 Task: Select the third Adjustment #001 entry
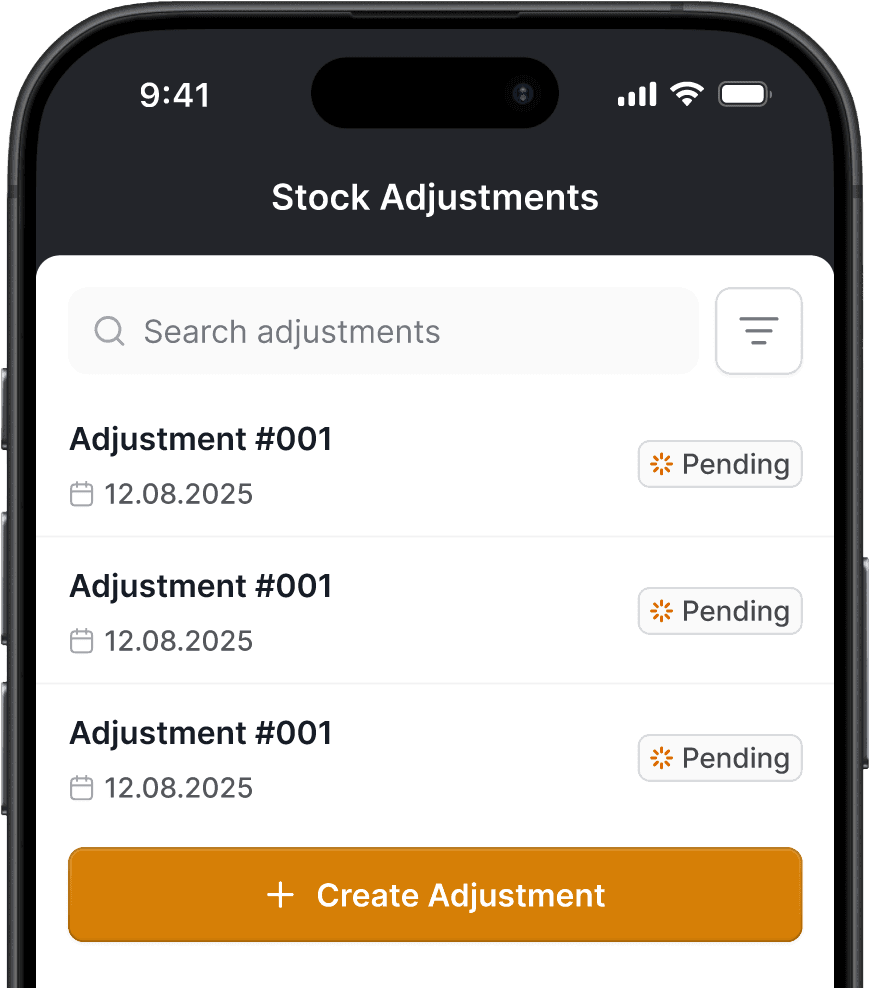tap(200, 732)
